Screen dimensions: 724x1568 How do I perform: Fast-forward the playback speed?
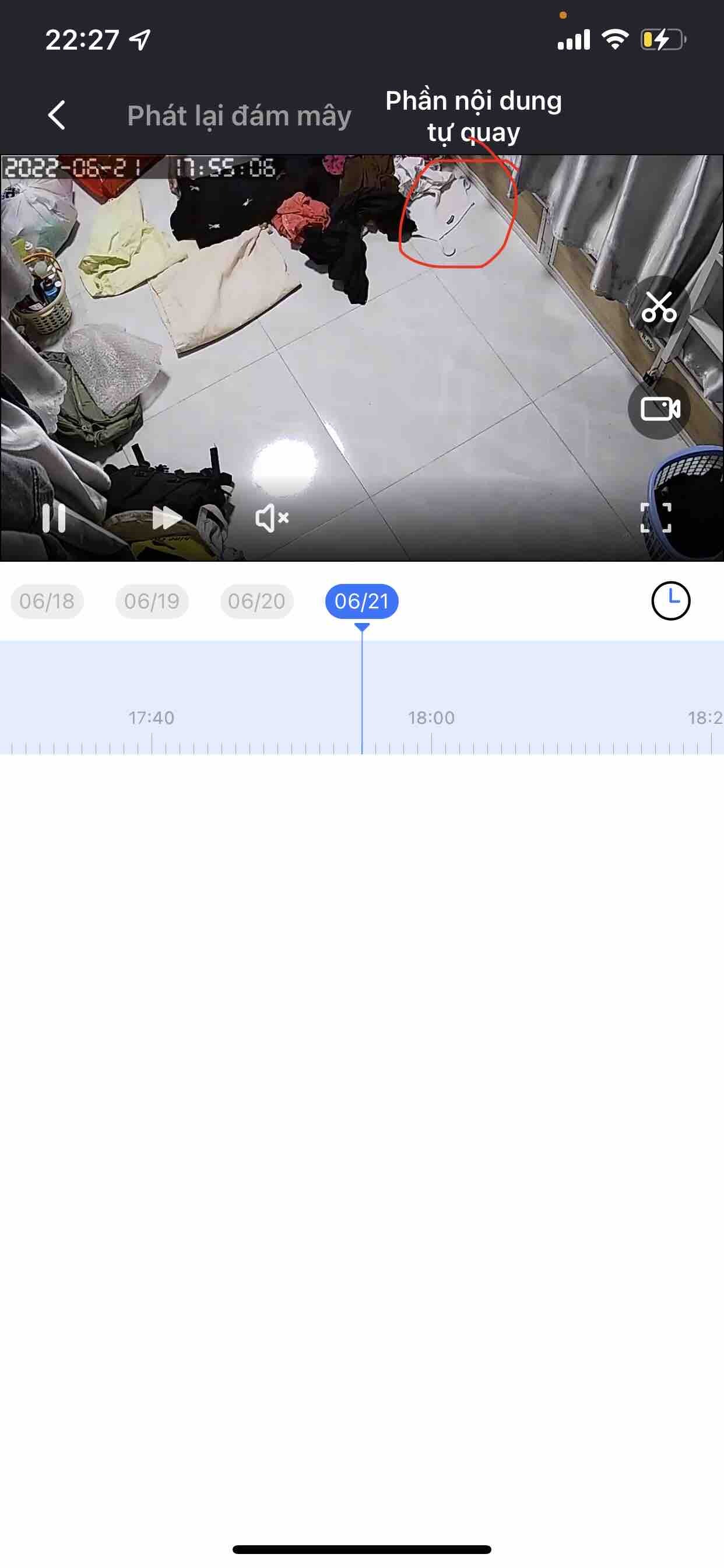[166, 519]
